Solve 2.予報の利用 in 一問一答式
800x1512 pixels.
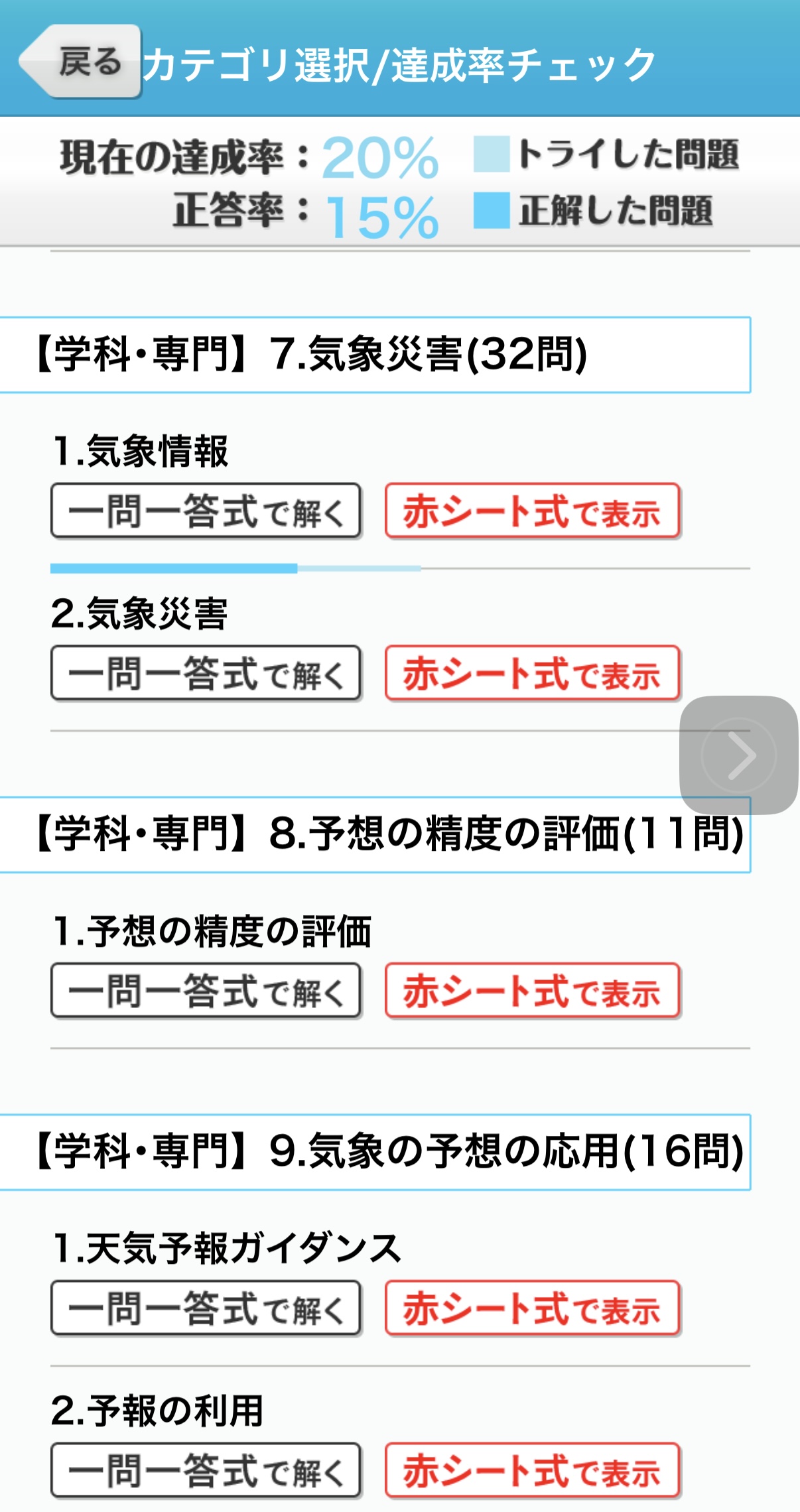tap(206, 1470)
